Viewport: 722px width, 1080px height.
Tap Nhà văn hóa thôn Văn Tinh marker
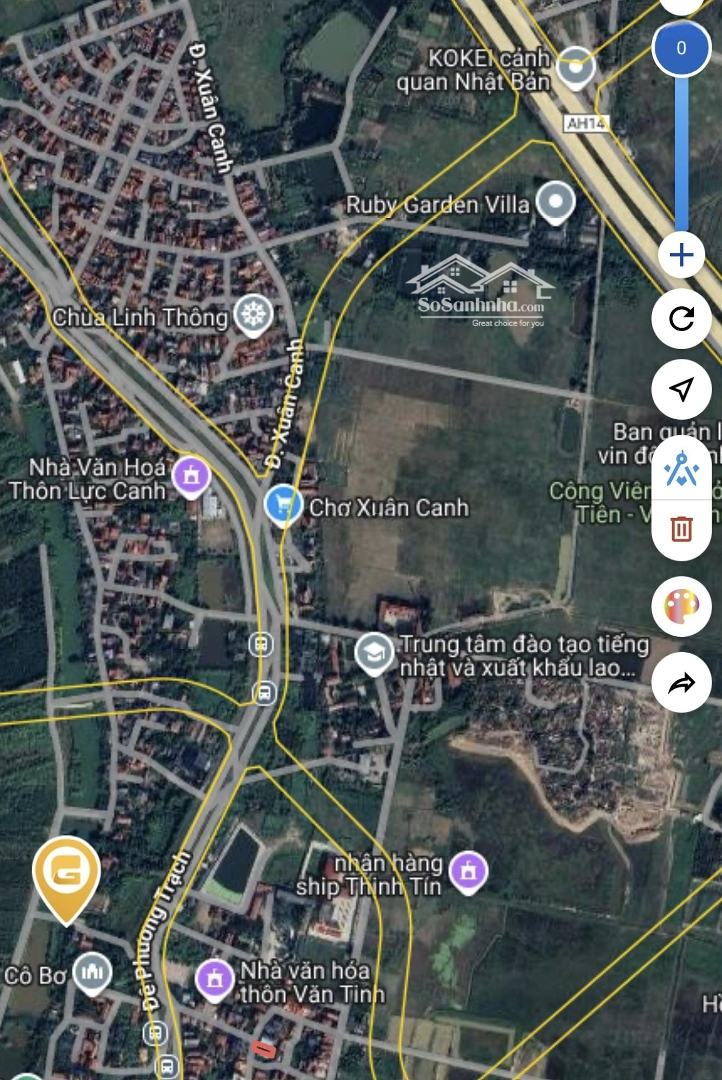(x=214, y=979)
